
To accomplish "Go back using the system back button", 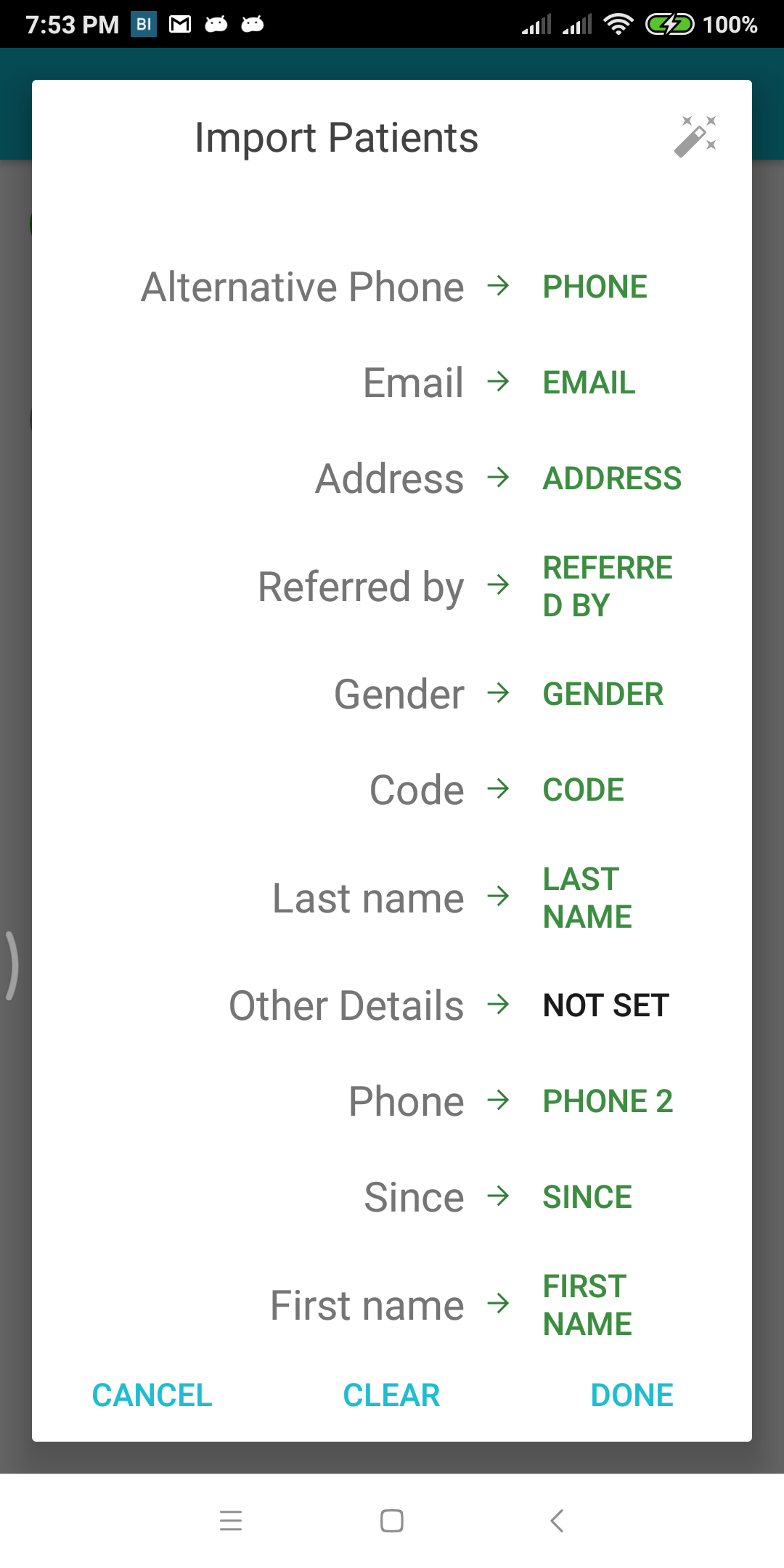I will [x=557, y=1521].
